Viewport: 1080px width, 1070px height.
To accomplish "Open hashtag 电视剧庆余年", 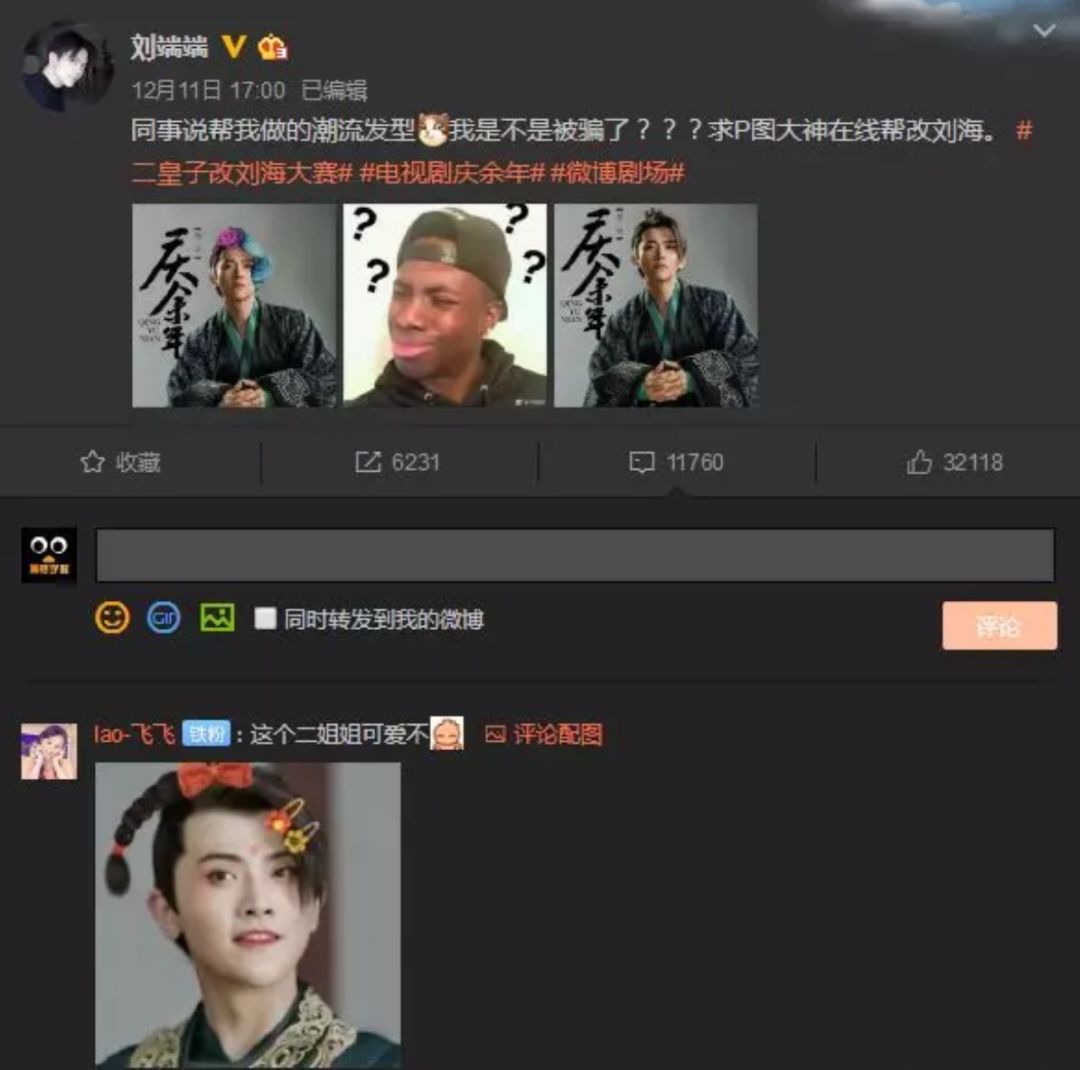I will pyautogui.click(x=452, y=172).
